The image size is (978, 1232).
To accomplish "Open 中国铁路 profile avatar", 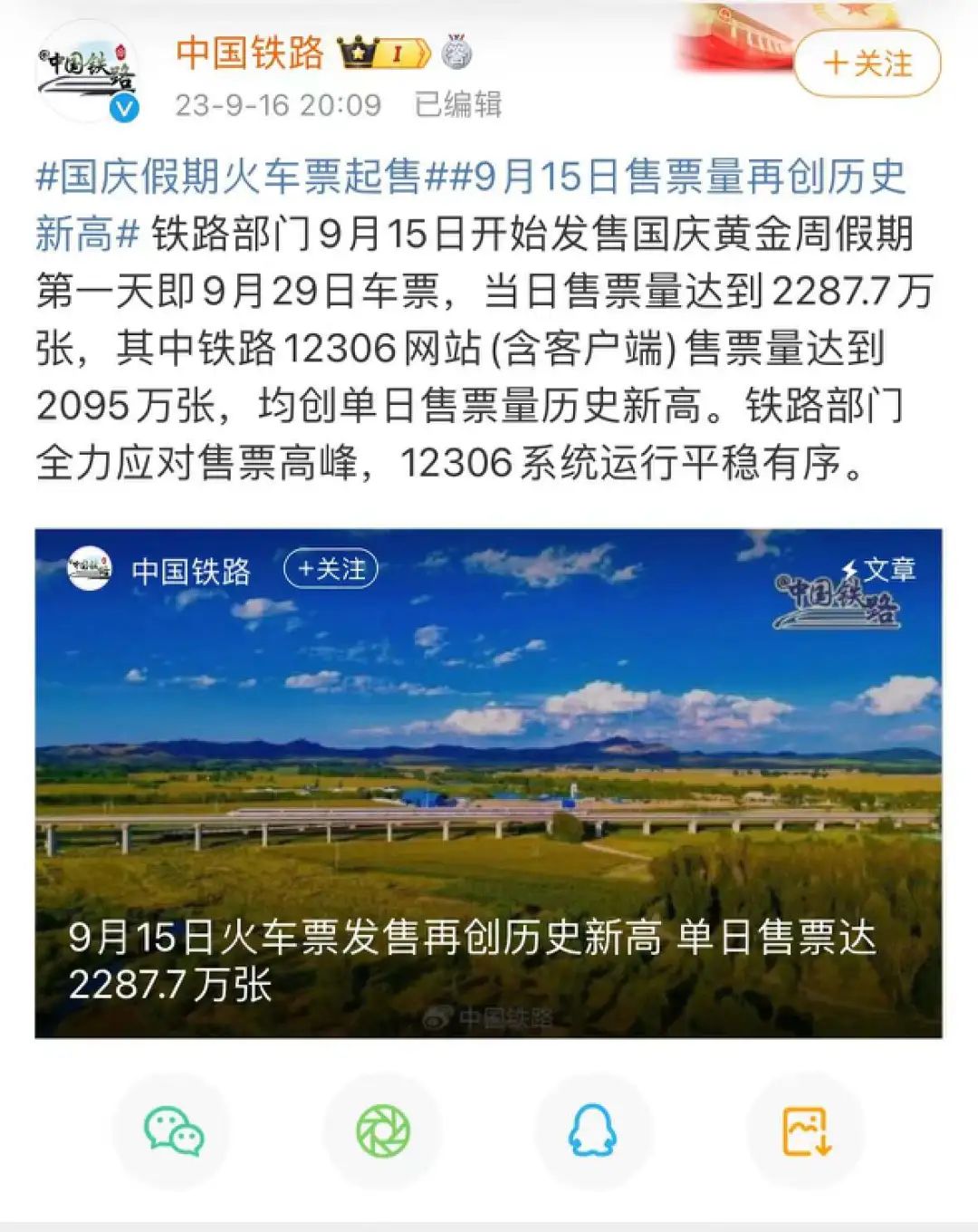I will 88,74.
